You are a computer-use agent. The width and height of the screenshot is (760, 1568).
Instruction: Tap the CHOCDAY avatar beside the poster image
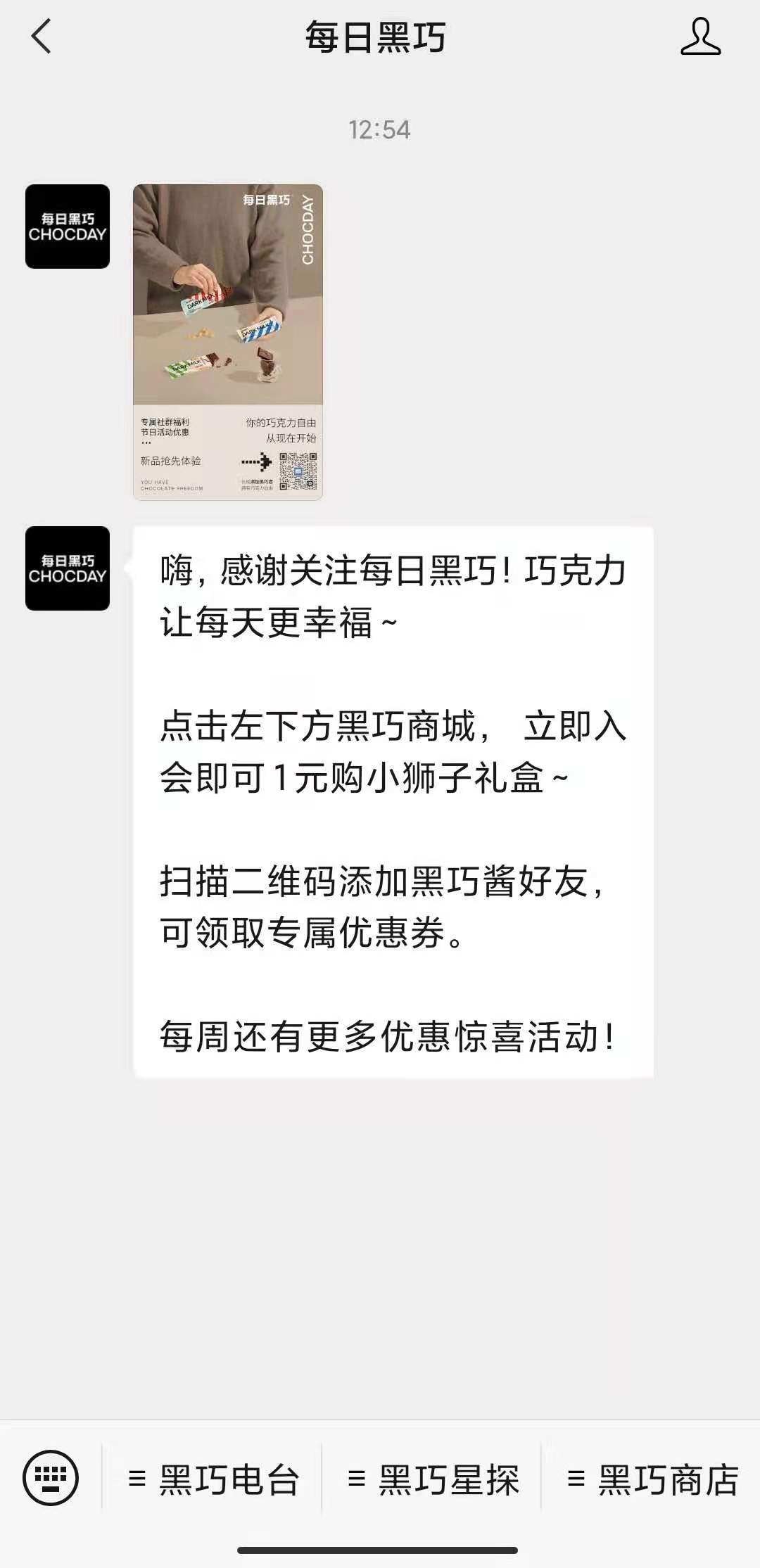pos(68,227)
